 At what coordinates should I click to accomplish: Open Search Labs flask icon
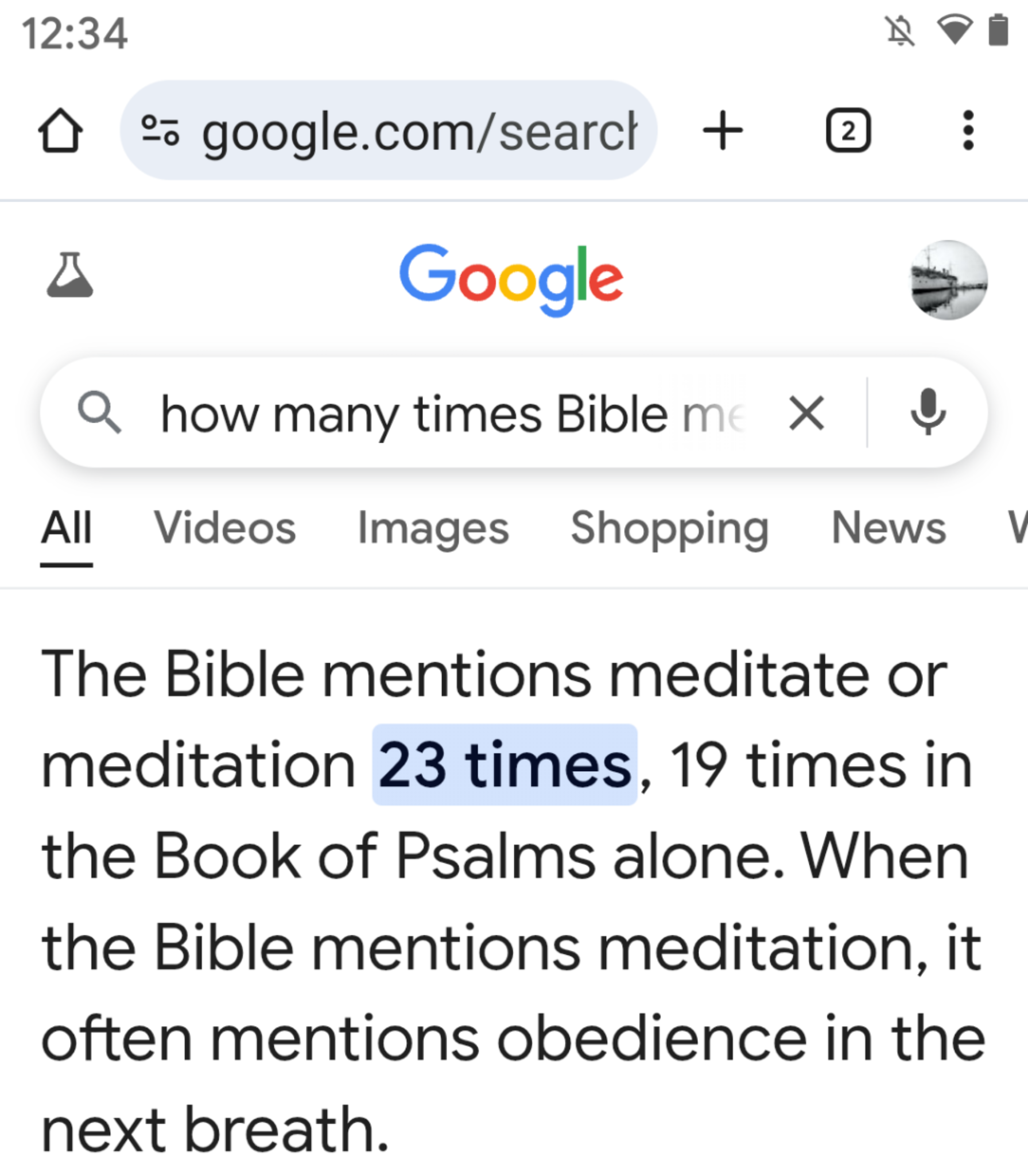[x=69, y=275]
